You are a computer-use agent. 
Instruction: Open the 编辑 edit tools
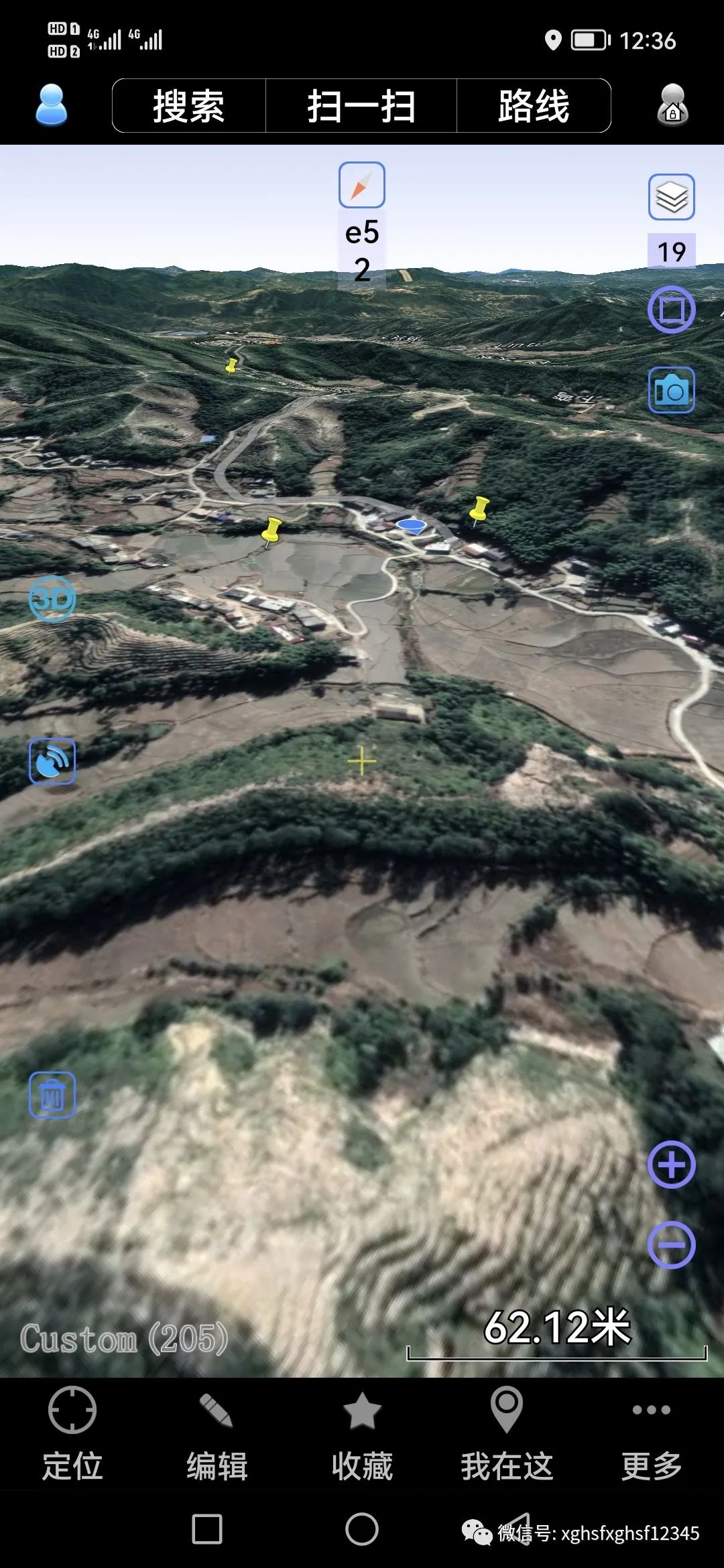217,1434
